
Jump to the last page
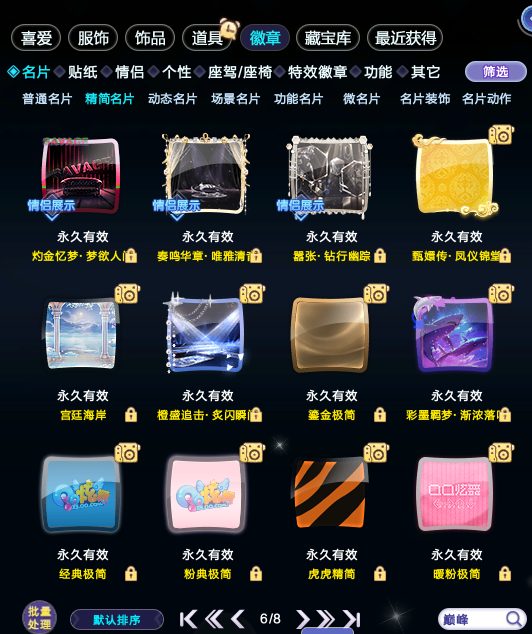352,619
